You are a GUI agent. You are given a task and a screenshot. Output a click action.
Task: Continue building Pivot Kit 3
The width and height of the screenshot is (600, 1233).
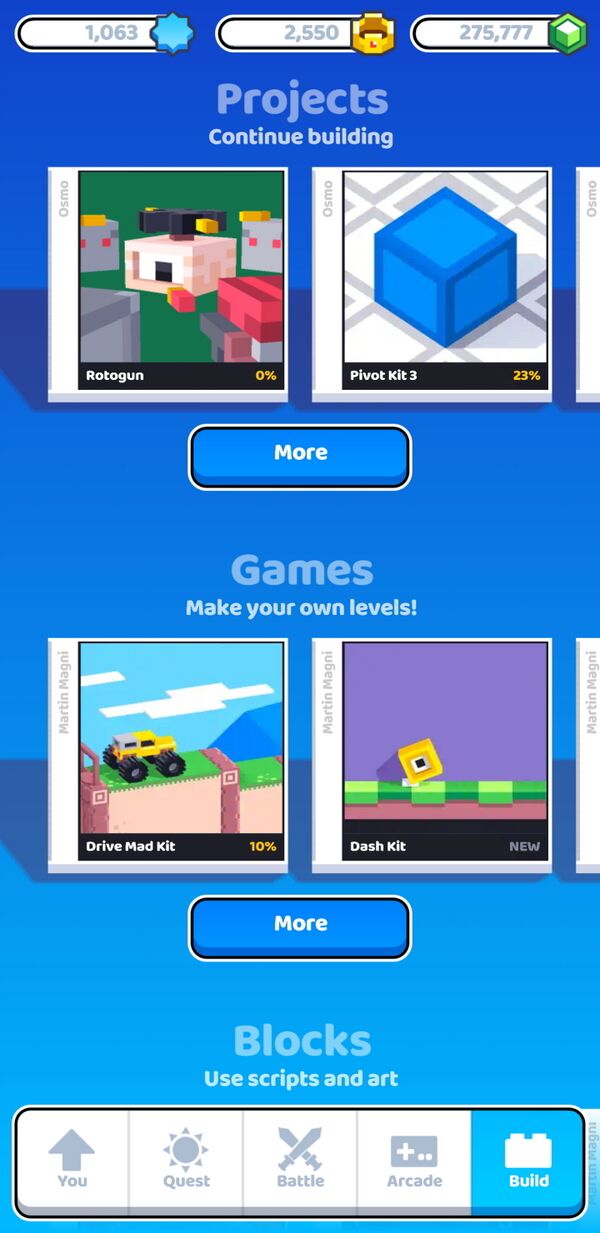[445, 281]
